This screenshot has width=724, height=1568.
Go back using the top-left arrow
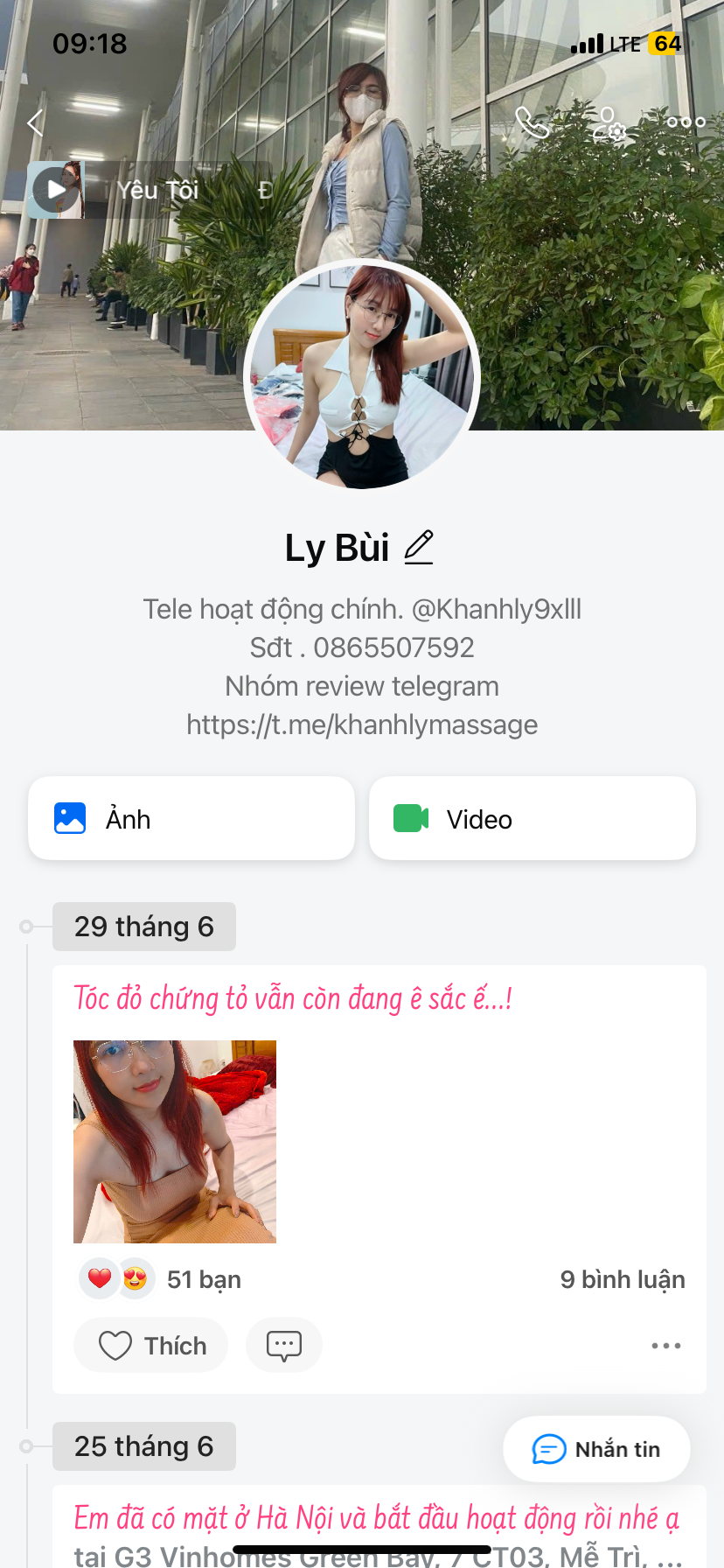click(x=36, y=122)
